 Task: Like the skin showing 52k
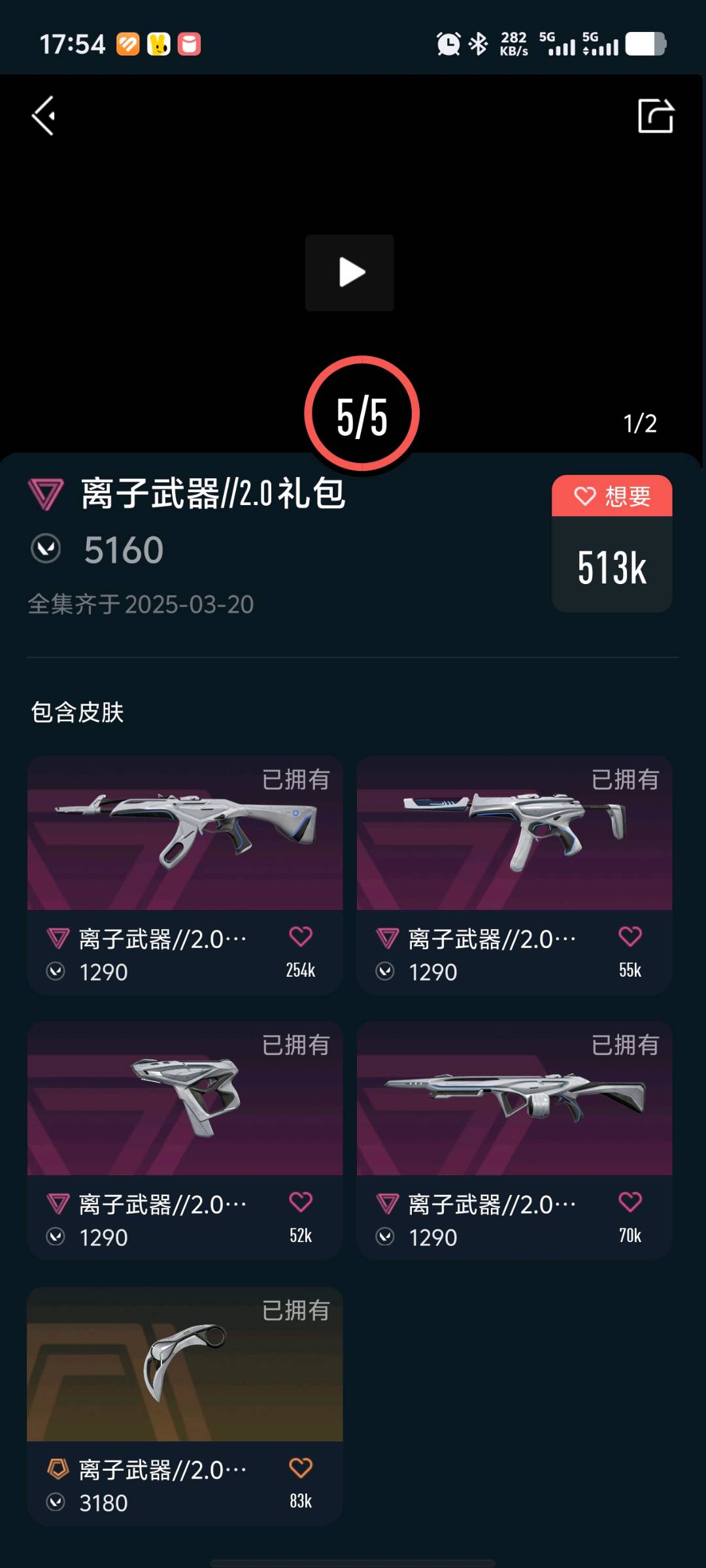[x=301, y=1202]
